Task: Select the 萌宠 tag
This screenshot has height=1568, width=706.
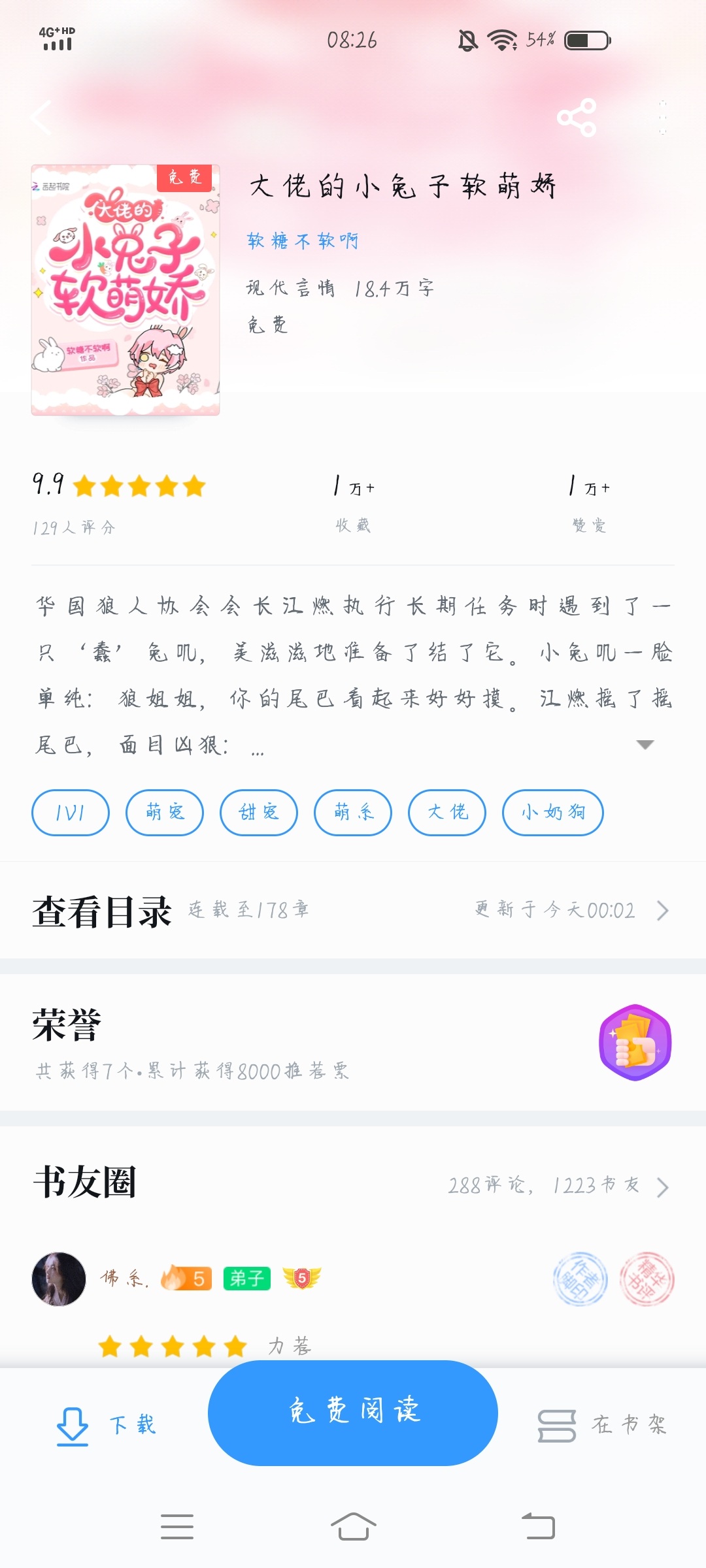Action: 165,813
